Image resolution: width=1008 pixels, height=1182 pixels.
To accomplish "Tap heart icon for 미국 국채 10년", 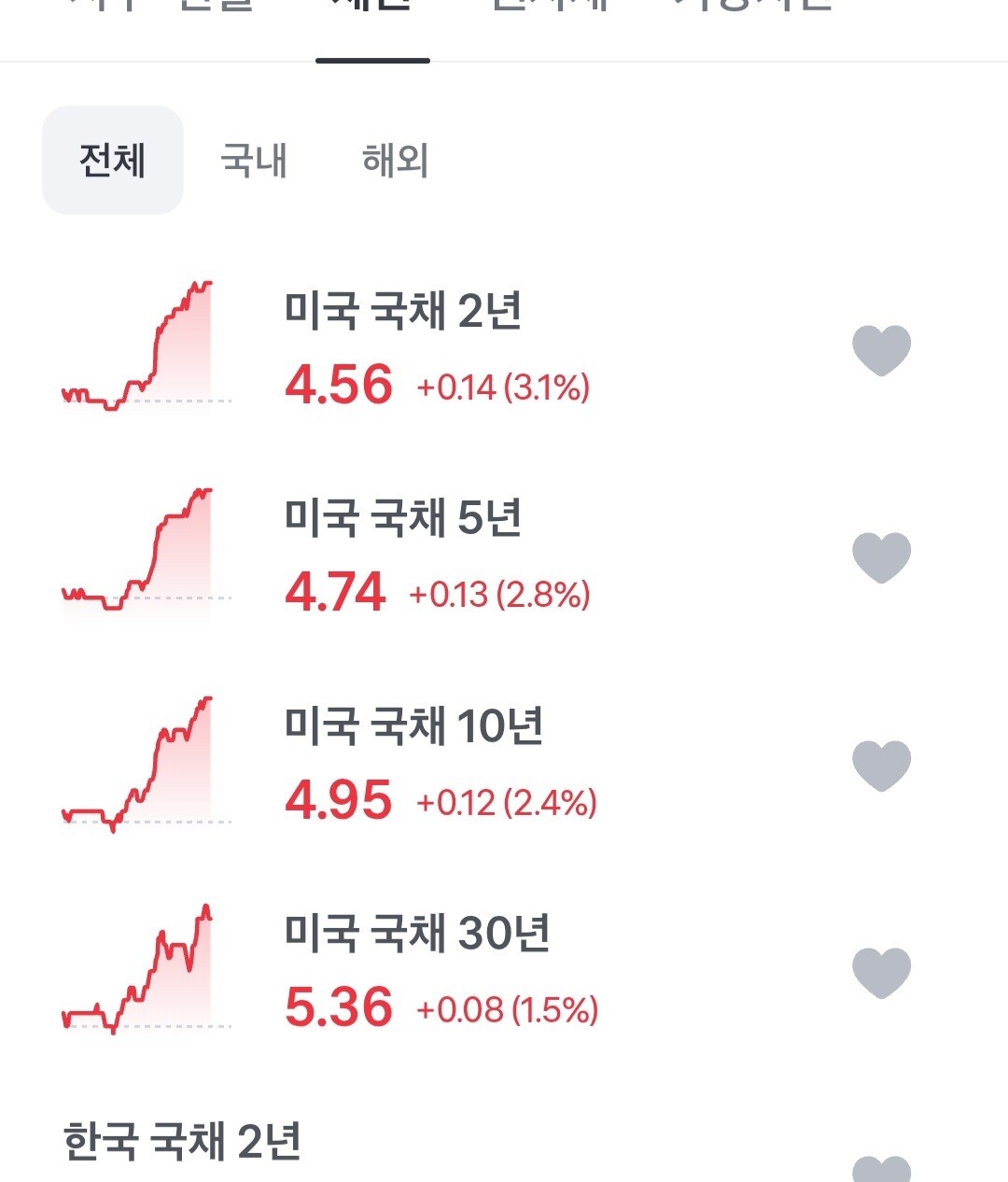I will 882,767.
